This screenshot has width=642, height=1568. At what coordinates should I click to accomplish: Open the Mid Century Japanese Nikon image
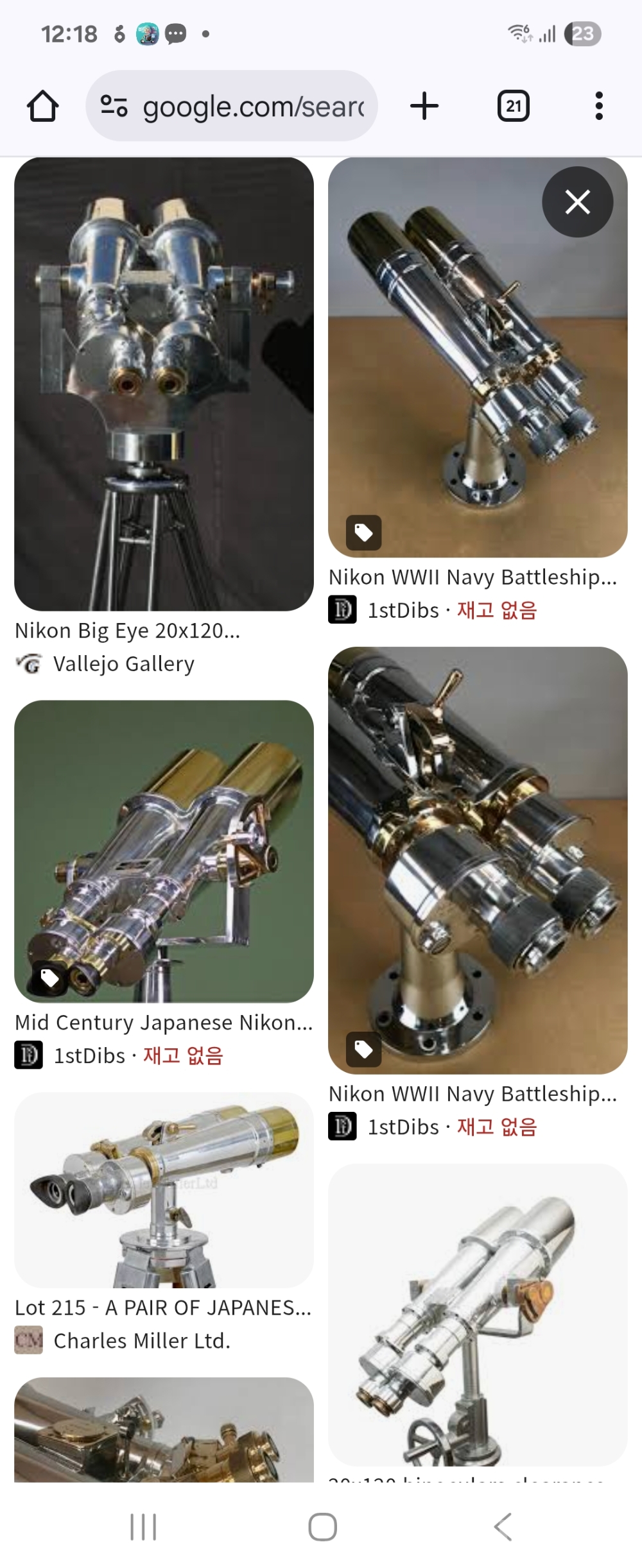click(164, 851)
